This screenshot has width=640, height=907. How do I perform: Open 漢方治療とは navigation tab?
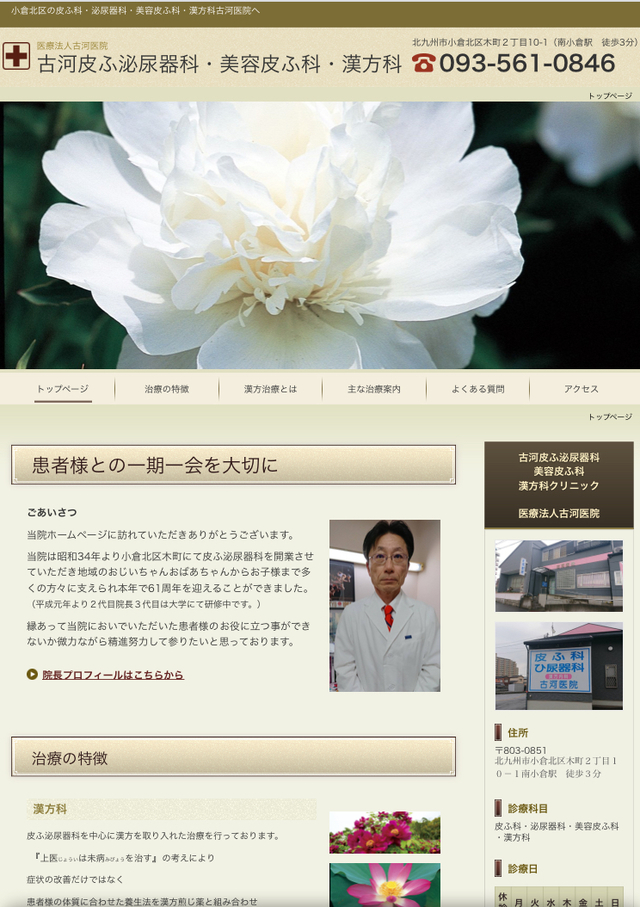pos(270,389)
